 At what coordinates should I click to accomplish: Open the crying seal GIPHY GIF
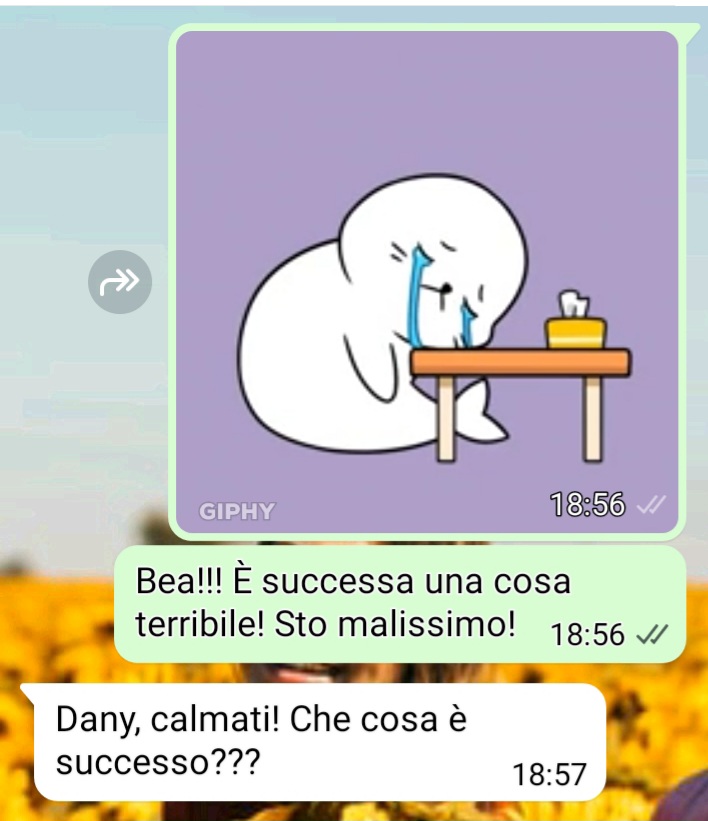coord(427,281)
